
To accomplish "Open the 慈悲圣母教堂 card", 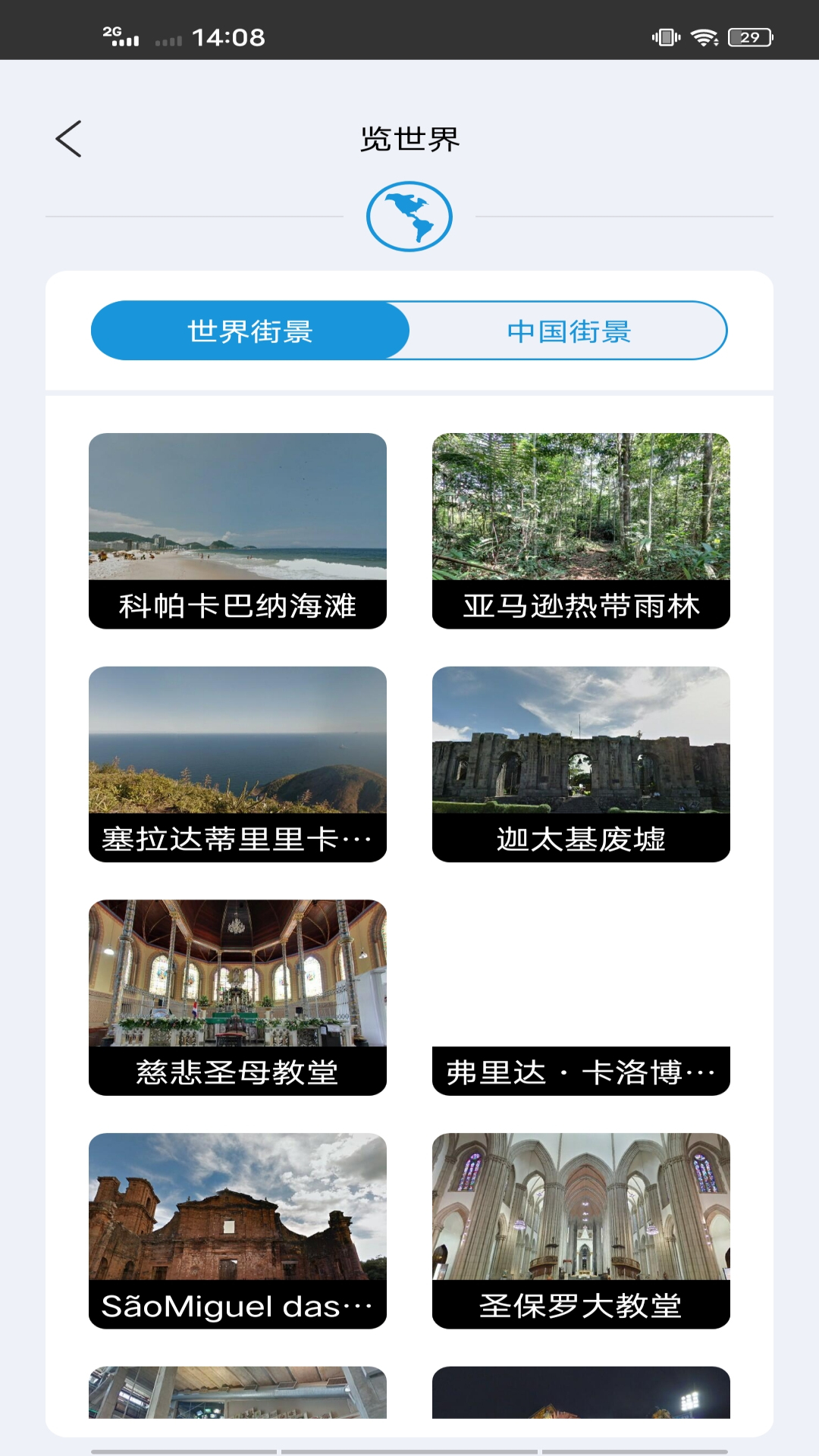I will point(237,997).
